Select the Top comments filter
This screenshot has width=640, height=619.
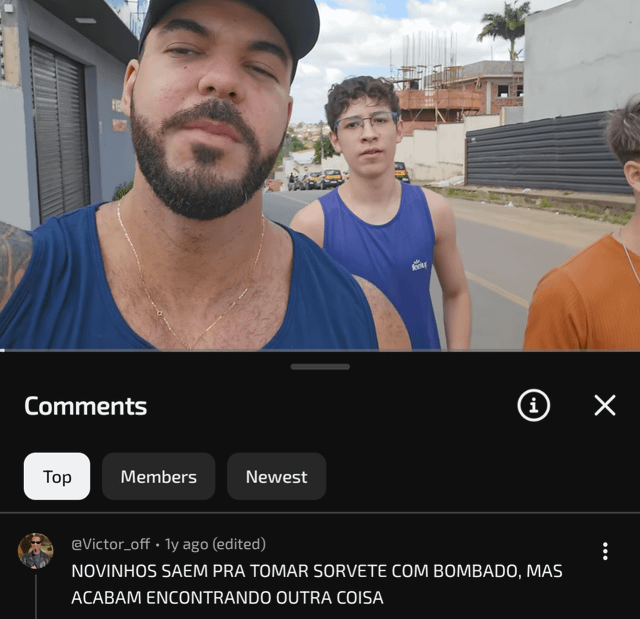click(57, 477)
